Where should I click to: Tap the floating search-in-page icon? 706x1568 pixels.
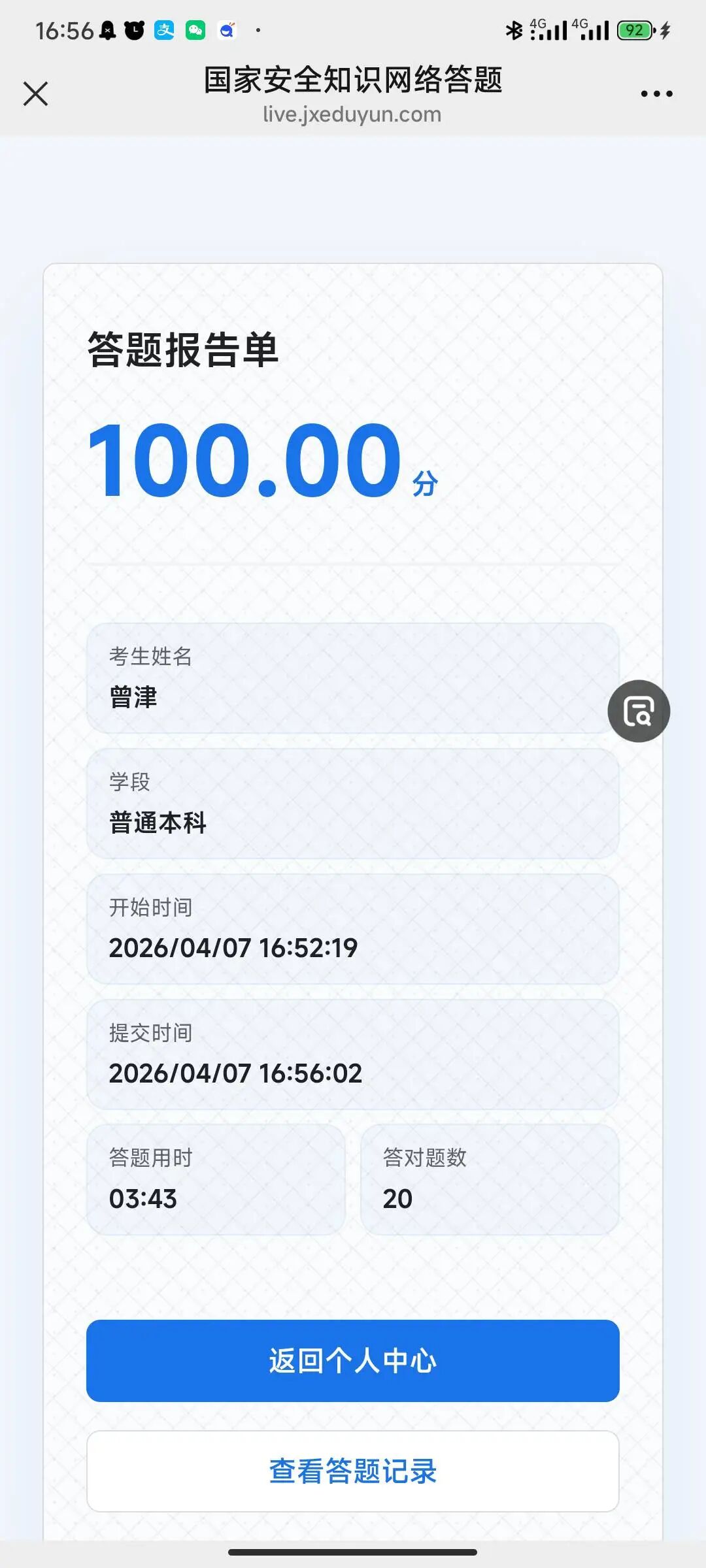pyautogui.click(x=639, y=711)
